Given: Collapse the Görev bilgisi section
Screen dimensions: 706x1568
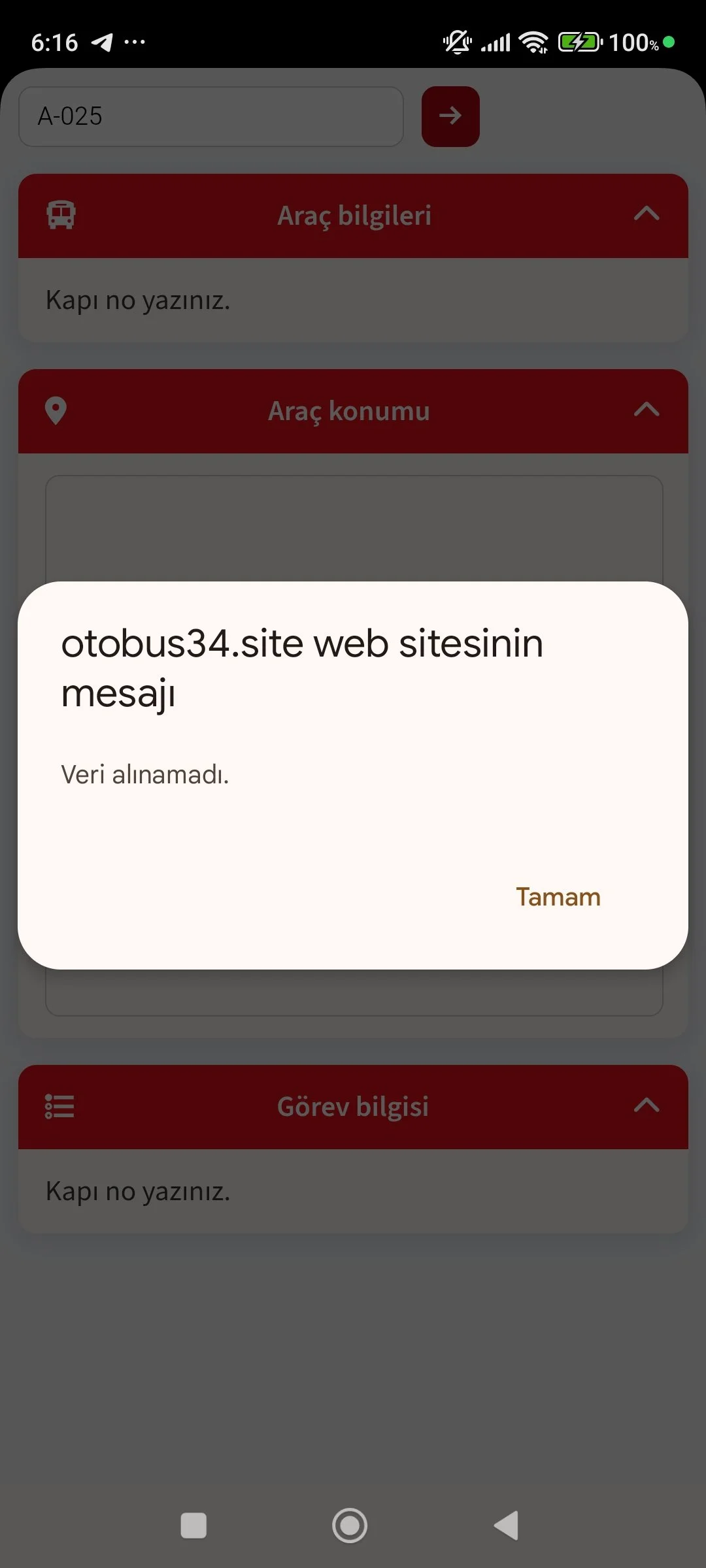Looking at the screenshot, I should [x=646, y=1105].
